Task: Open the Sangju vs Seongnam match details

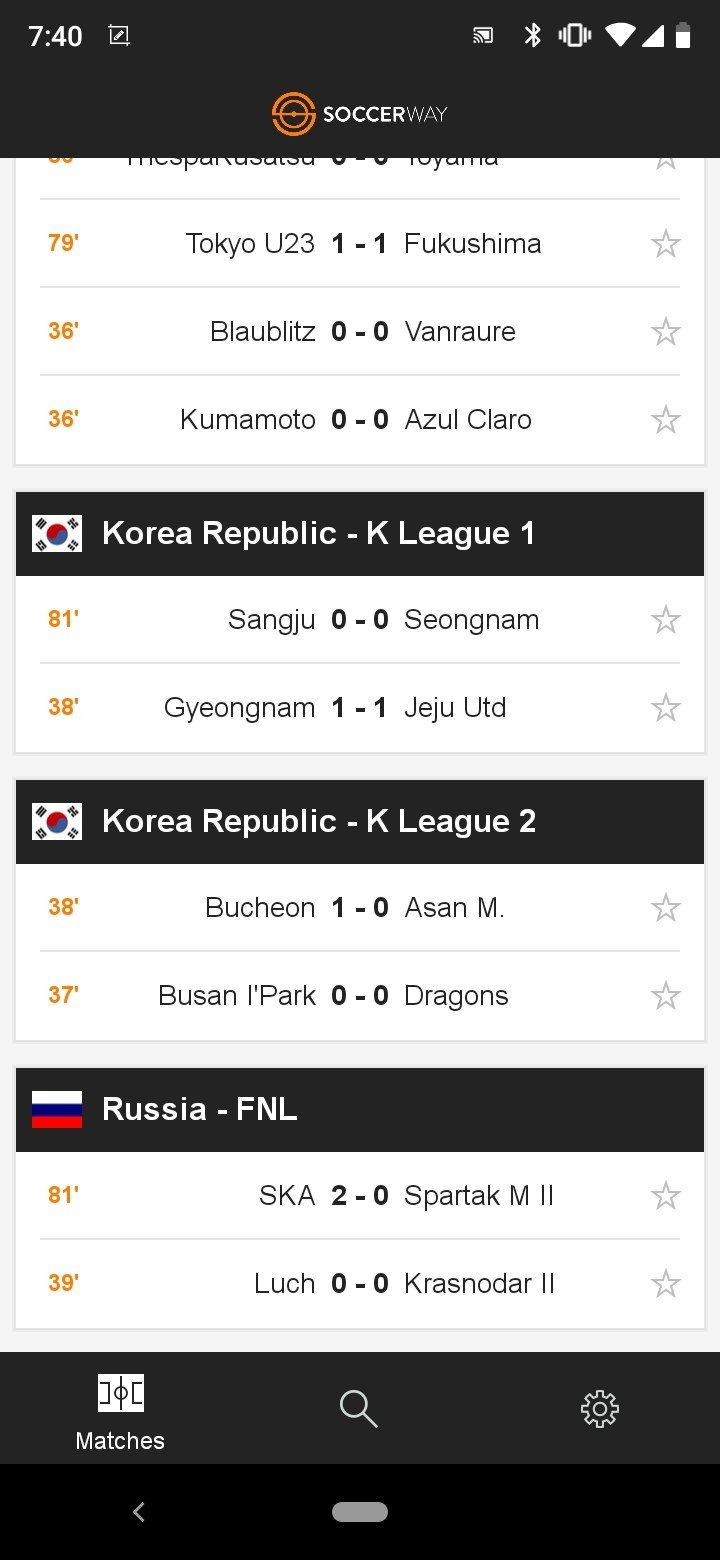Action: 360,620
